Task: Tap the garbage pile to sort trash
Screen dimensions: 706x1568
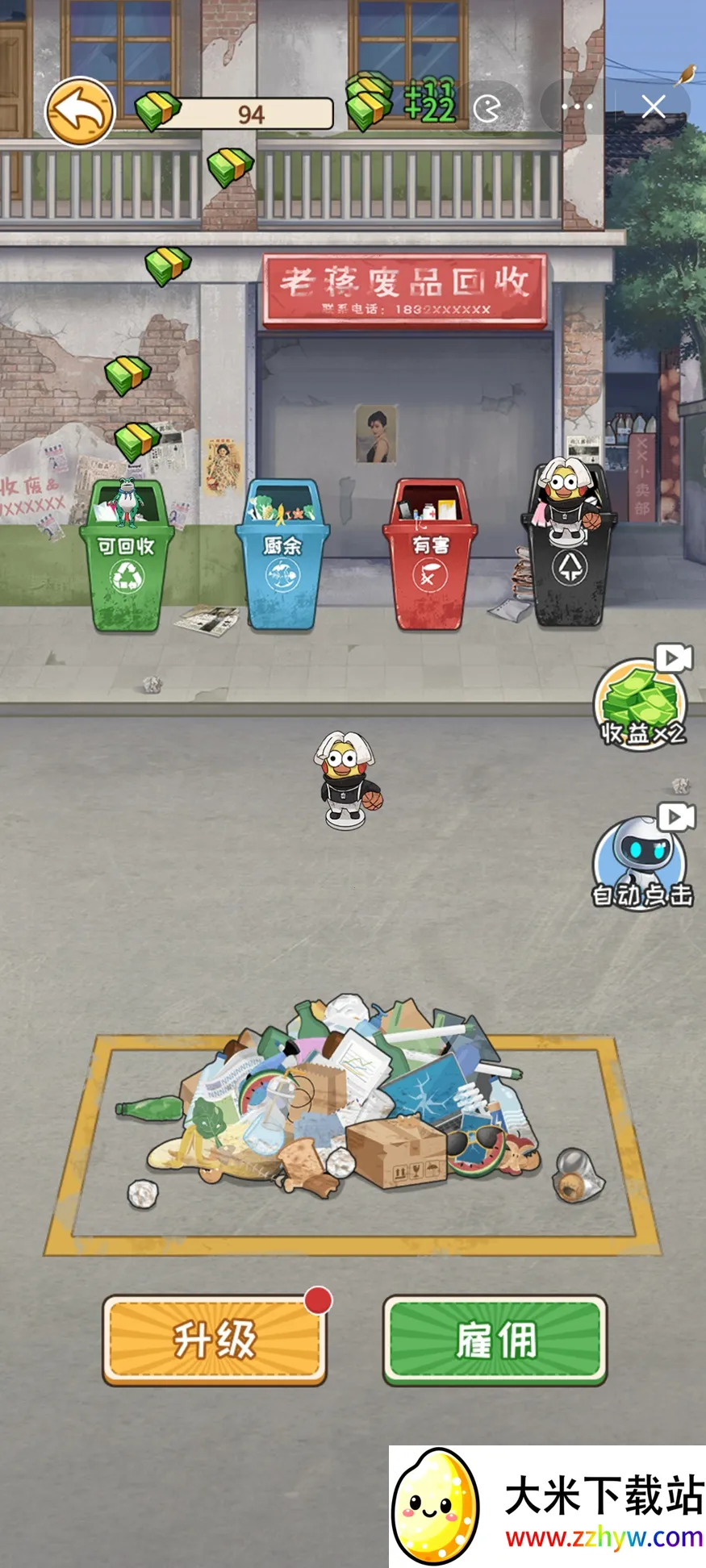Action: pos(355,1105)
